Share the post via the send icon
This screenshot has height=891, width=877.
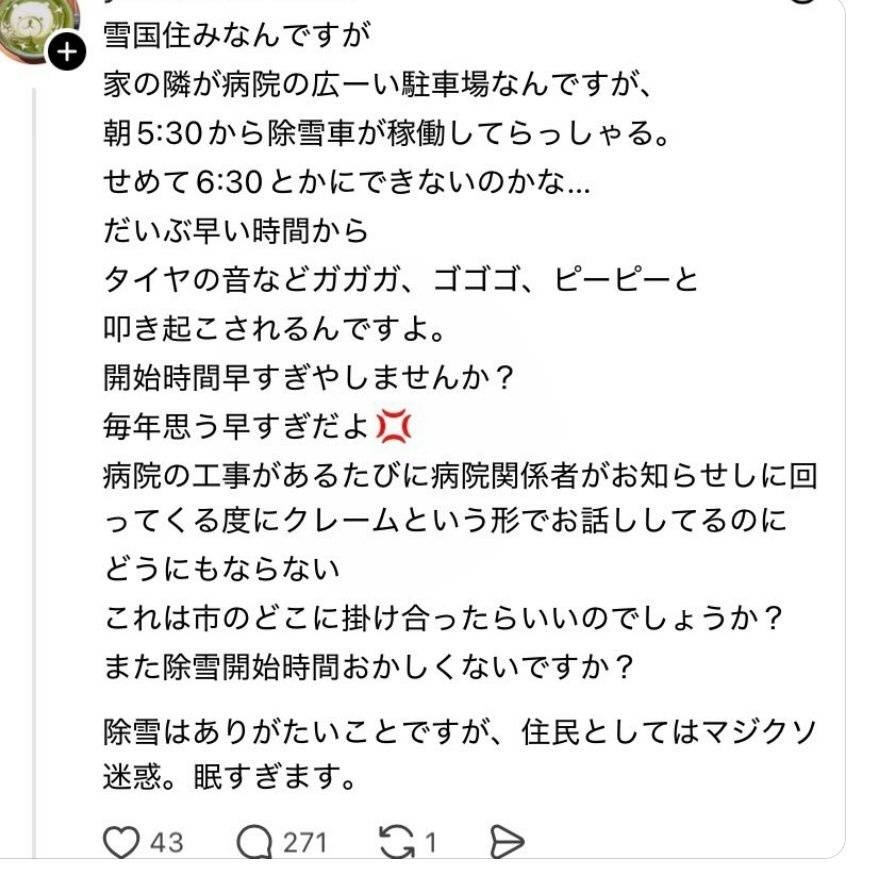coord(508,843)
